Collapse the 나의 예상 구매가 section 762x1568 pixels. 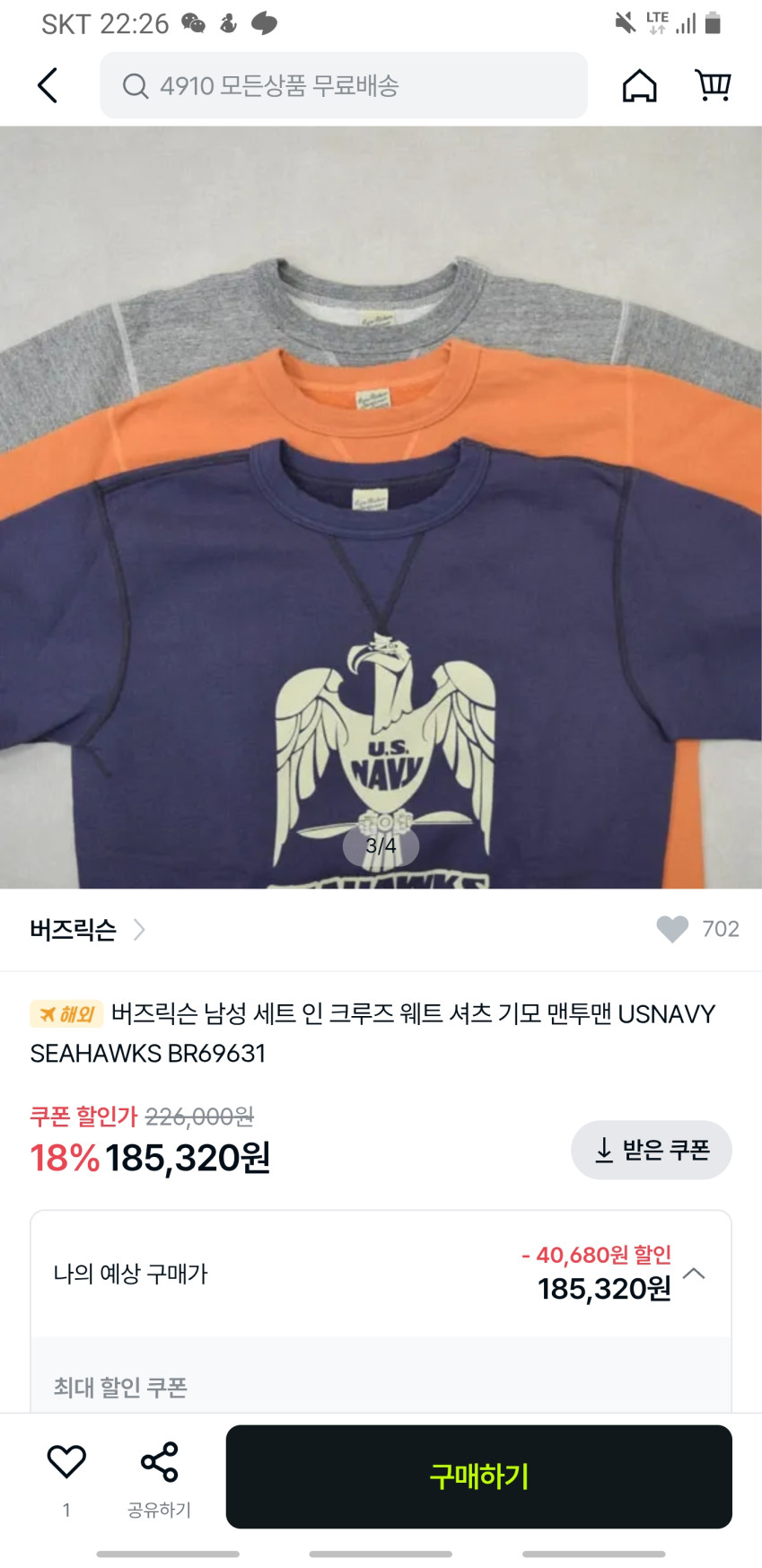694,1274
